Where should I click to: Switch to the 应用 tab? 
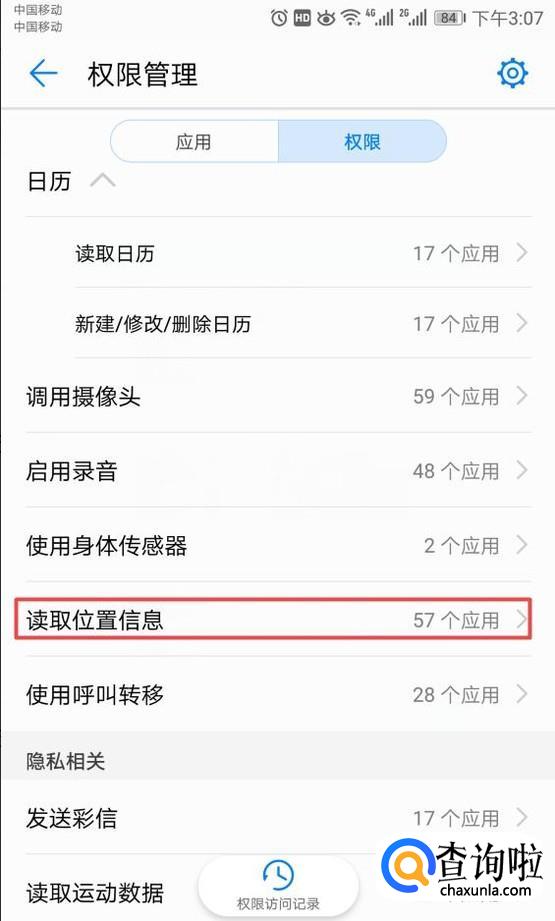point(194,142)
